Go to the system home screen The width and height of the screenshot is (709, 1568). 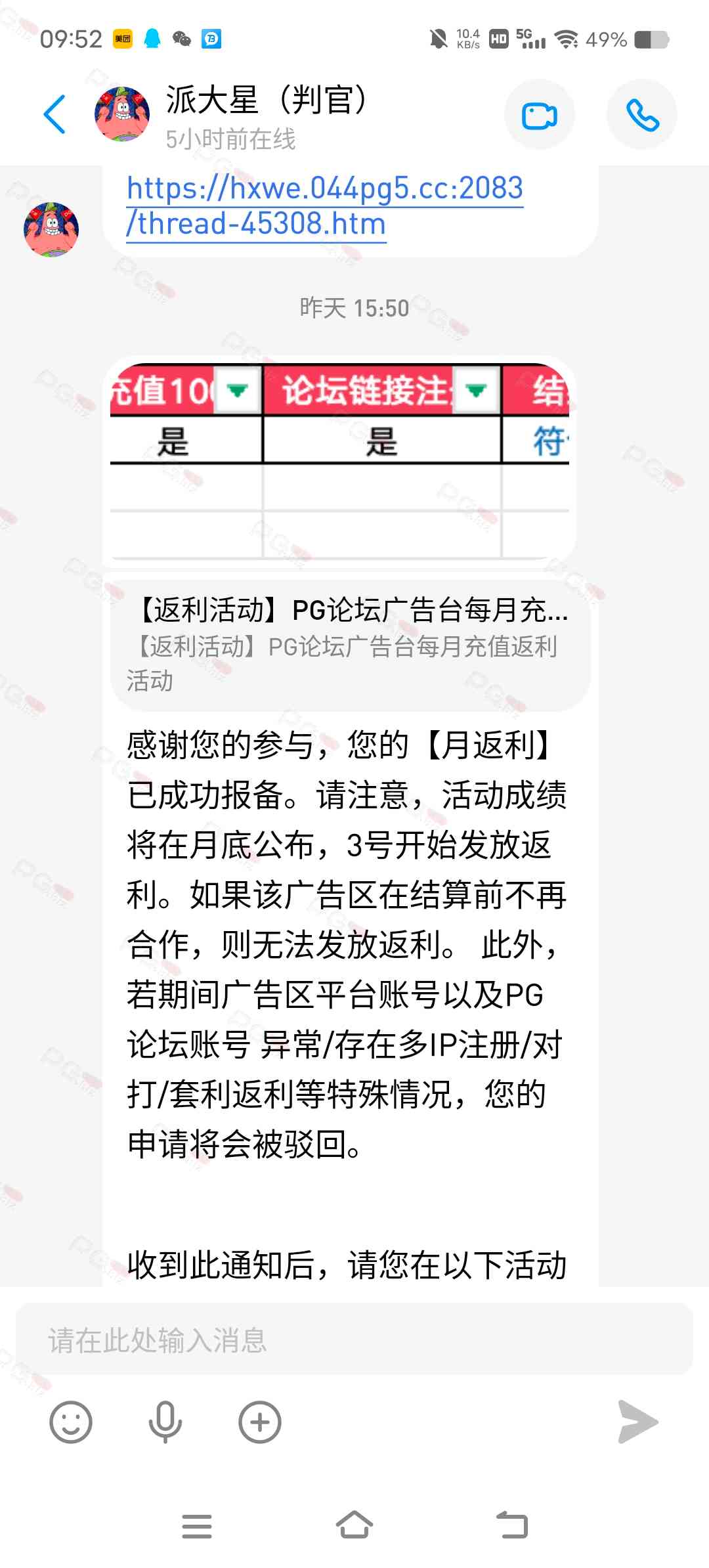coord(354,1525)
